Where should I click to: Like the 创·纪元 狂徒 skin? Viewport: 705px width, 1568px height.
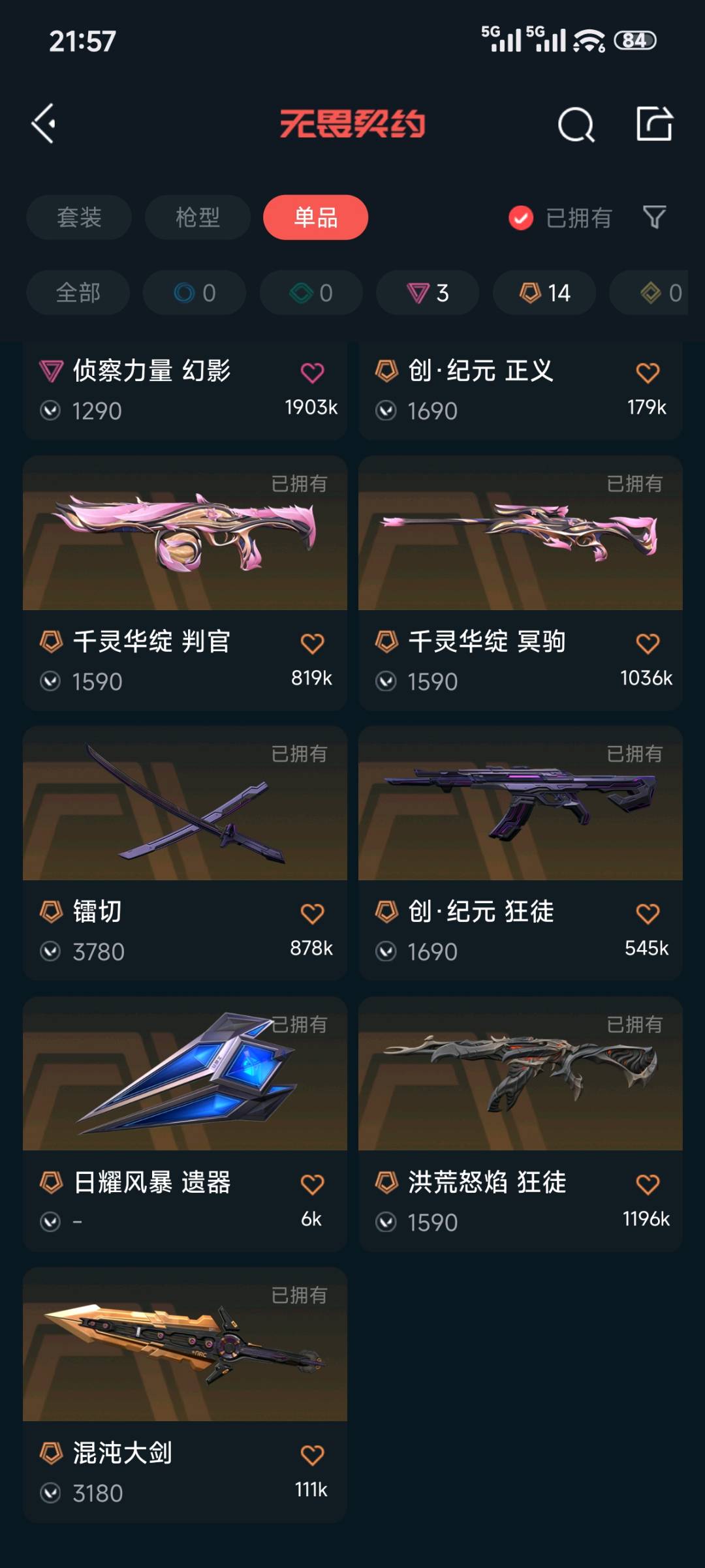[648, 914]
